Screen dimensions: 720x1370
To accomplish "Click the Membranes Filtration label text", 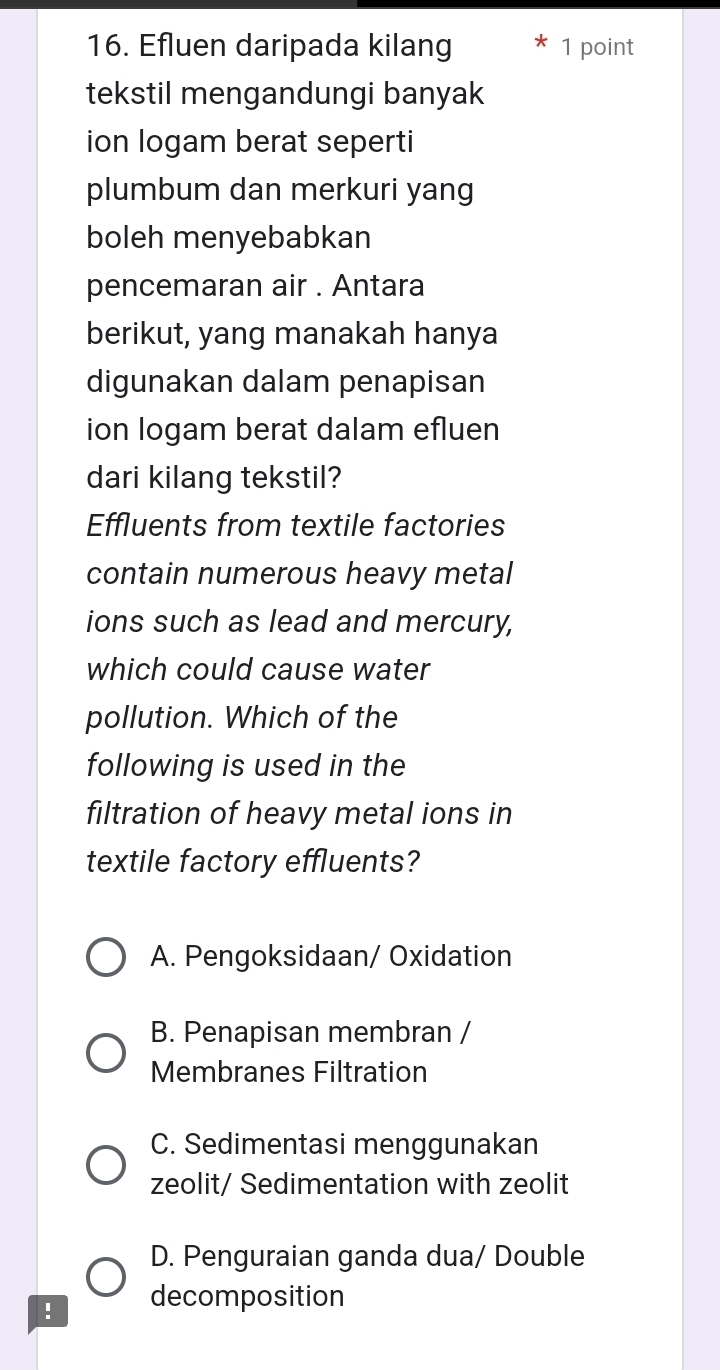I will [x=289, y=1073].
